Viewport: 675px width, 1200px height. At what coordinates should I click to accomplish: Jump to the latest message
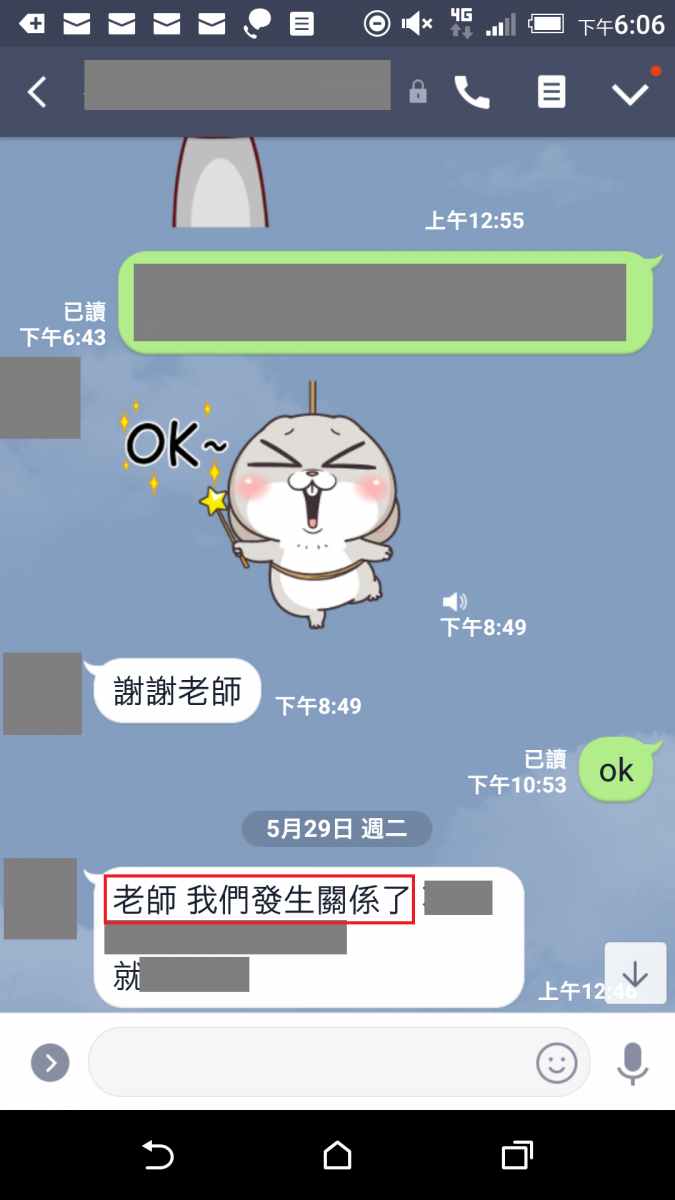tap(635, 973)
